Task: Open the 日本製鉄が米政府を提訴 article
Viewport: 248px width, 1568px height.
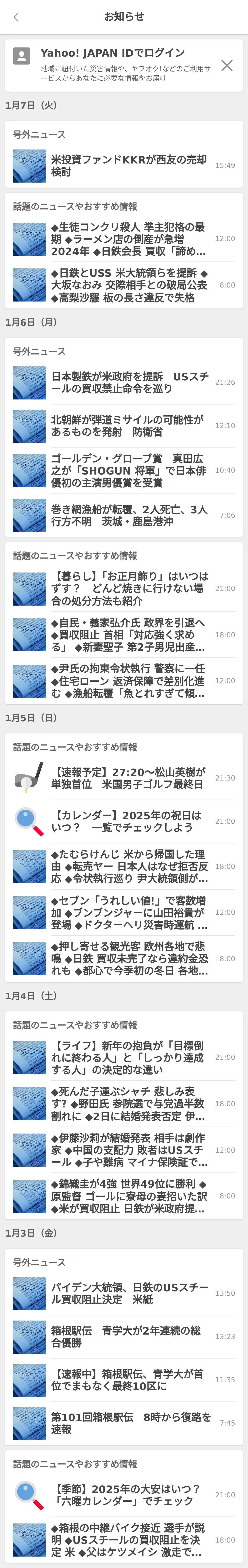Action: click(x=129, y=382)
